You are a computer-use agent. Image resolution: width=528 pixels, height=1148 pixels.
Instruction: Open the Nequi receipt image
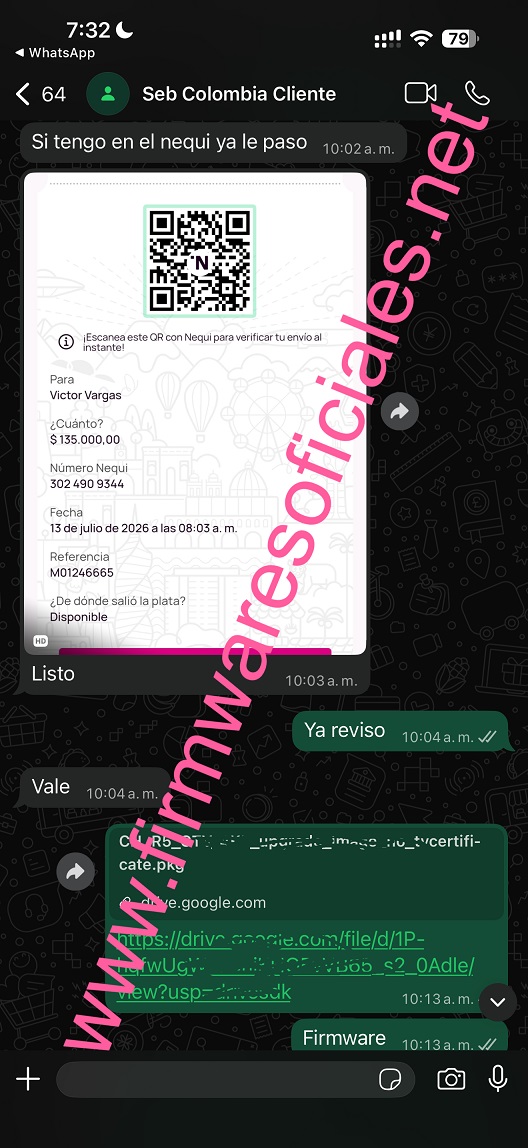pyautogui.click(x=195, y=412)
